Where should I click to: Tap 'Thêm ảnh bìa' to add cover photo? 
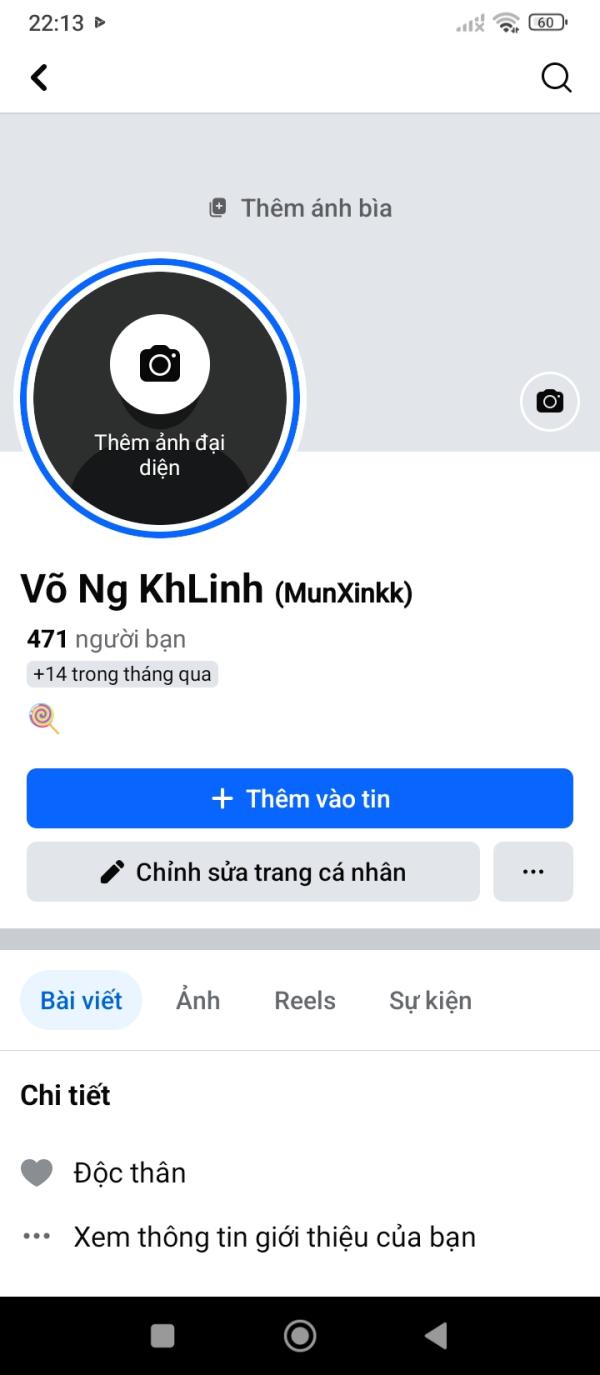301,208
